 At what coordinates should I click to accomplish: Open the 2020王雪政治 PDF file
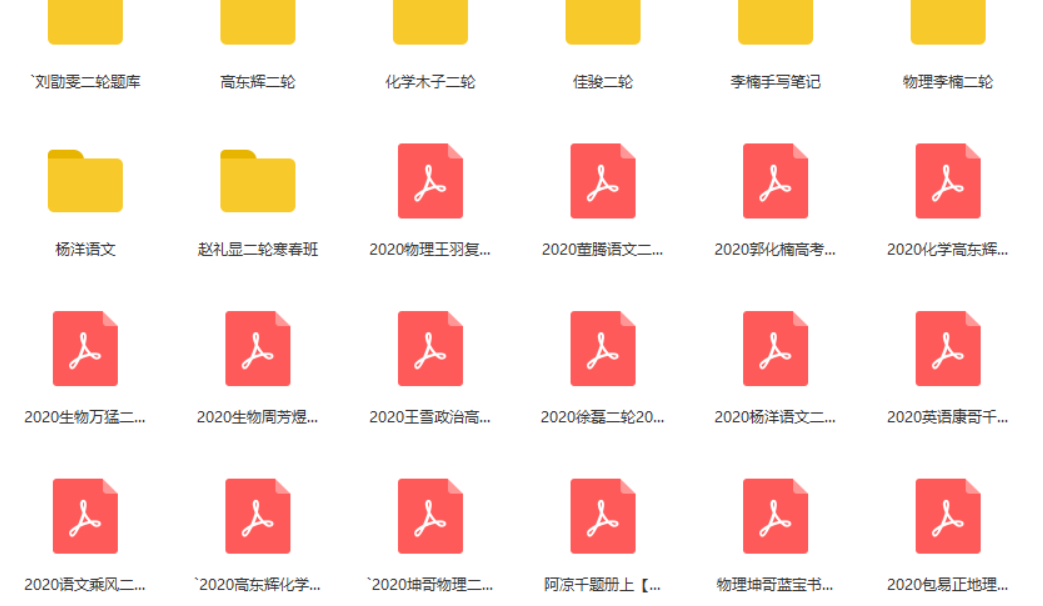[x=430, y=349]
